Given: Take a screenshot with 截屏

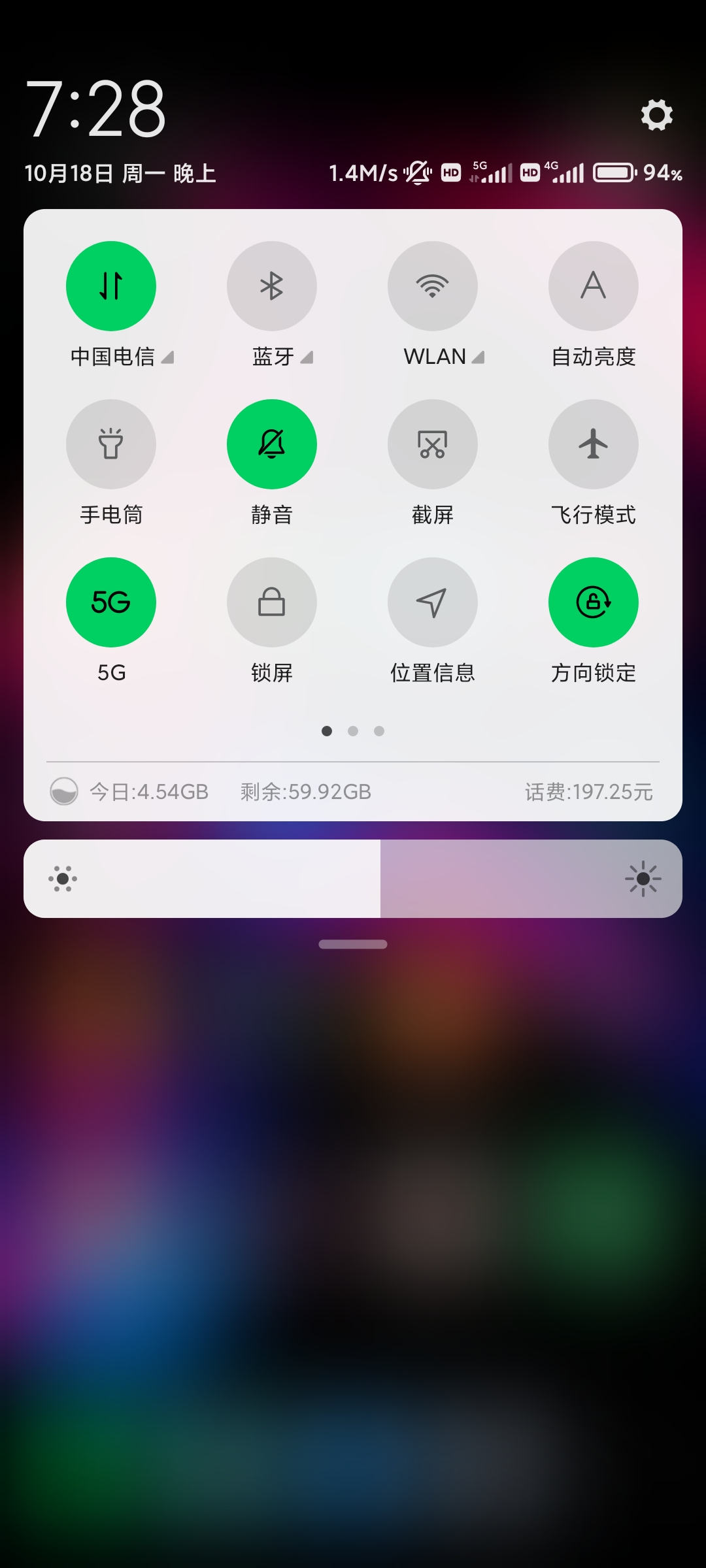Looking at the screenshot, I should pos(433,444).
